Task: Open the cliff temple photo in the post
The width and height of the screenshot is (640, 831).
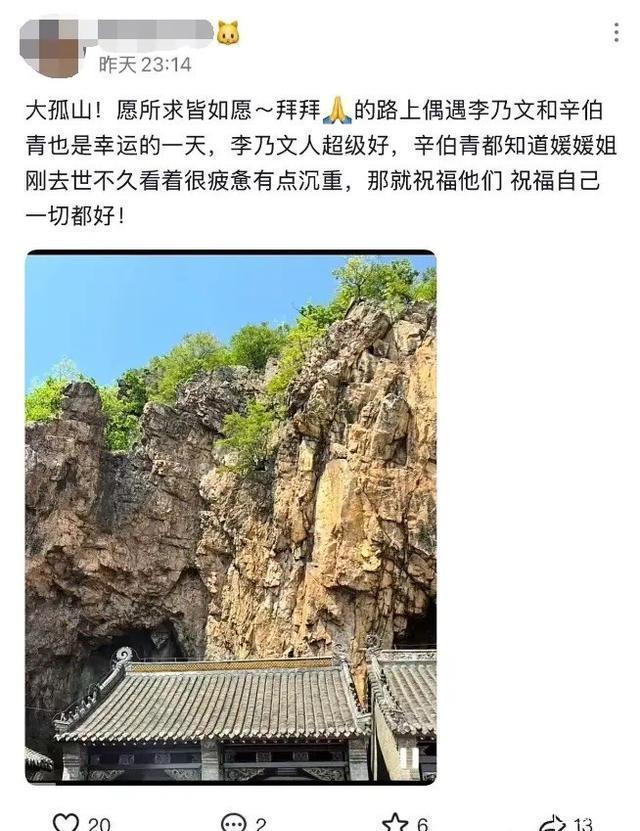Action: (230, 500)
